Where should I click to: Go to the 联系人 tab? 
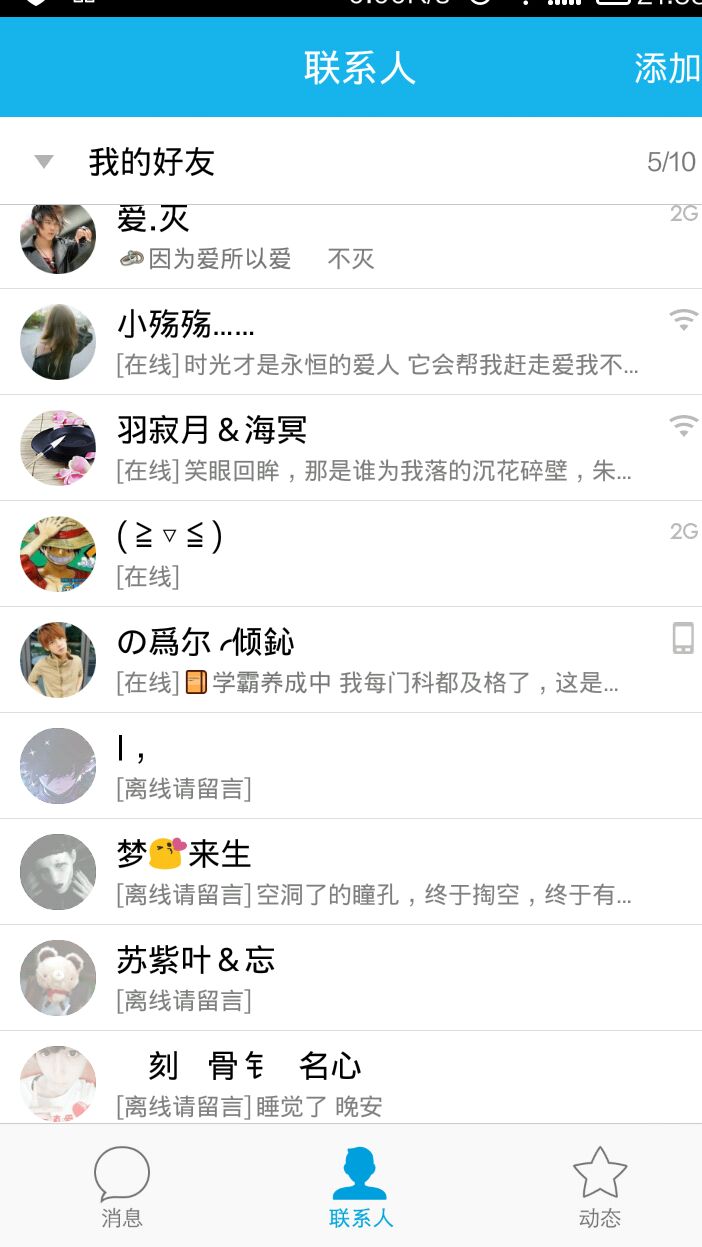pos(360,1187)
